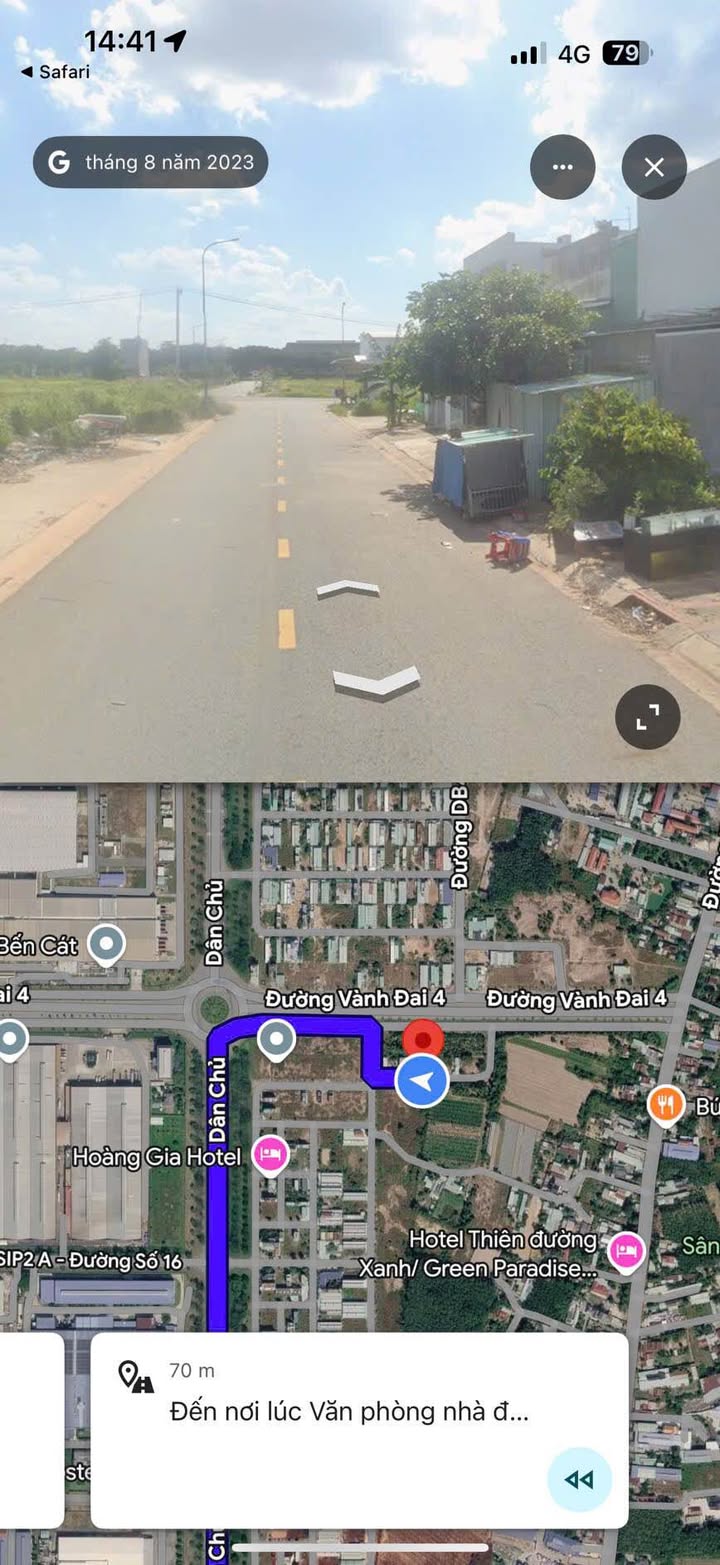Viewport: 720px width, 1565px height.
Task: Go to previous step with rewind button
Action: click(x=579, y=1479)
